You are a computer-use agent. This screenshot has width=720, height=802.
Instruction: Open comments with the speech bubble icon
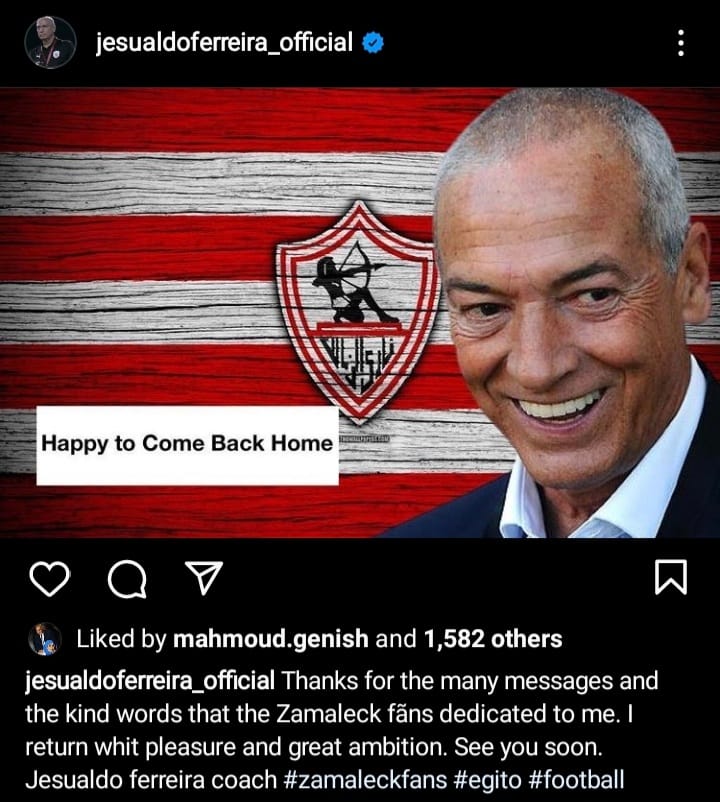[x=127, y=578]
